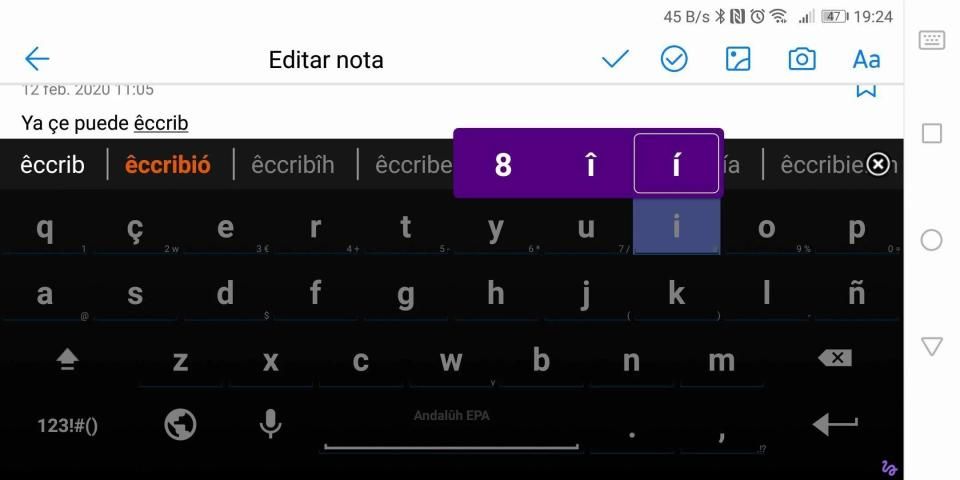The height and width of the screenshot is (480, 960).
Task: Open the Aa text formatting options
Action: [x=866, y=60]
